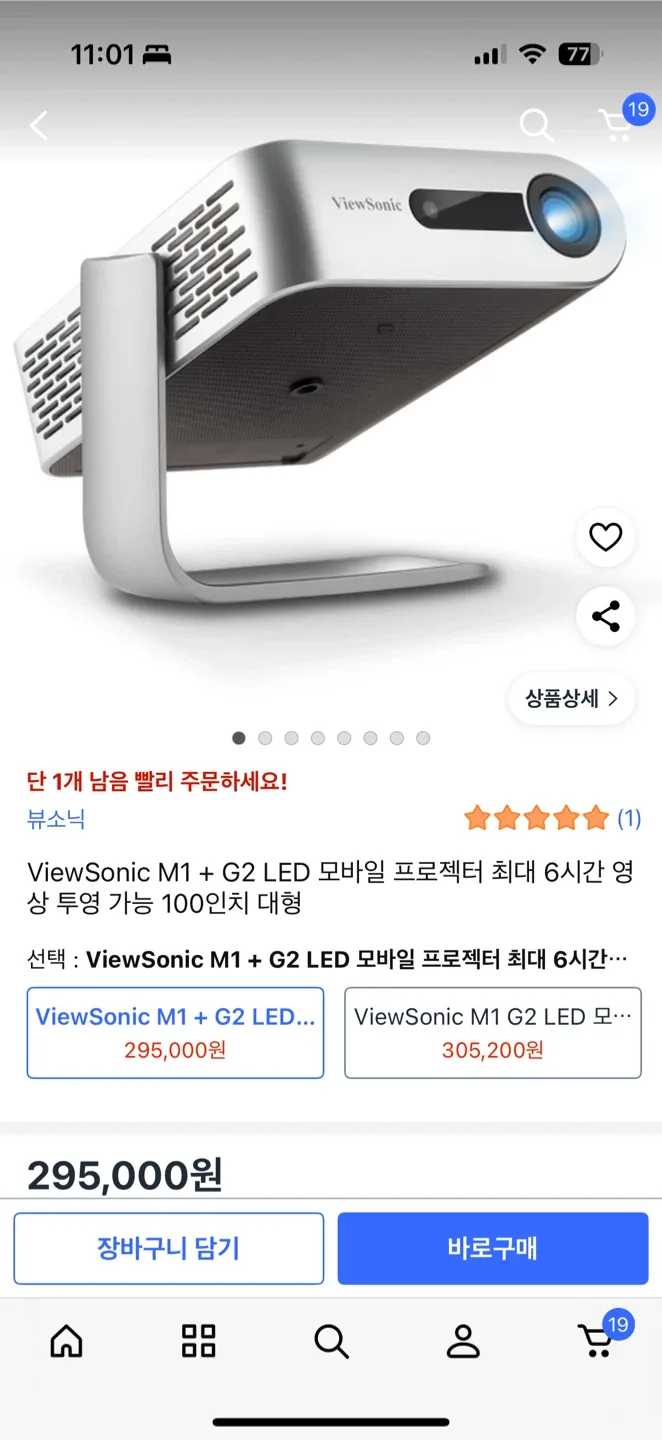Choose the 305,200원 ViewSonic M1 G2 option
The image size is (662, 1440).
pos(492,1033)
